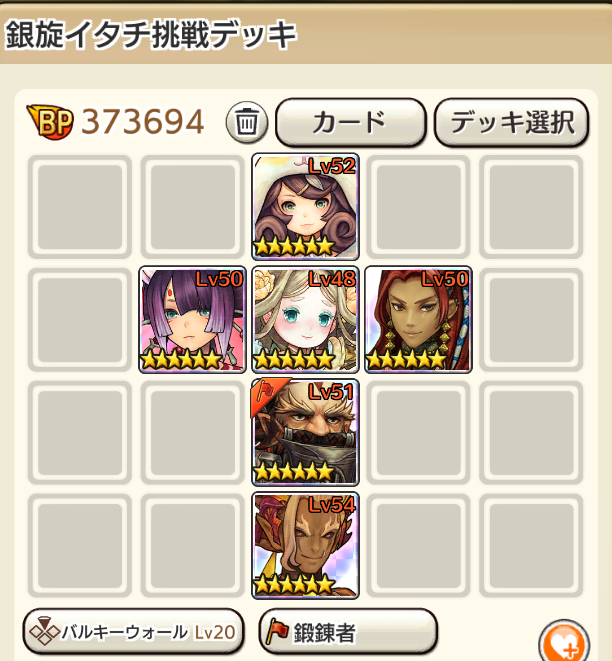Select the Lv48 blonde character card

click(305, 319)
